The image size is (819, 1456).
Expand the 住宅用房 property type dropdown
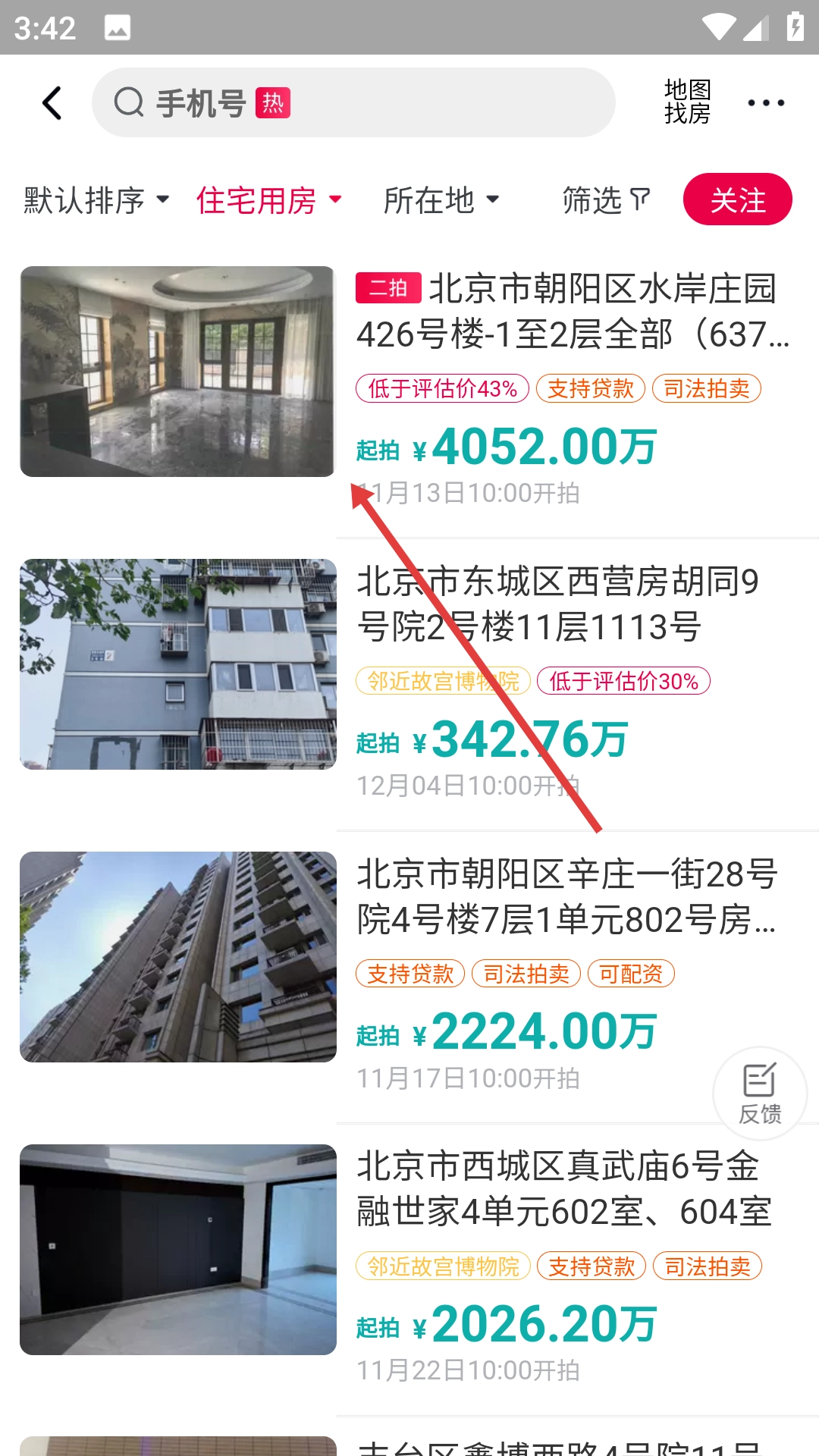268,200
